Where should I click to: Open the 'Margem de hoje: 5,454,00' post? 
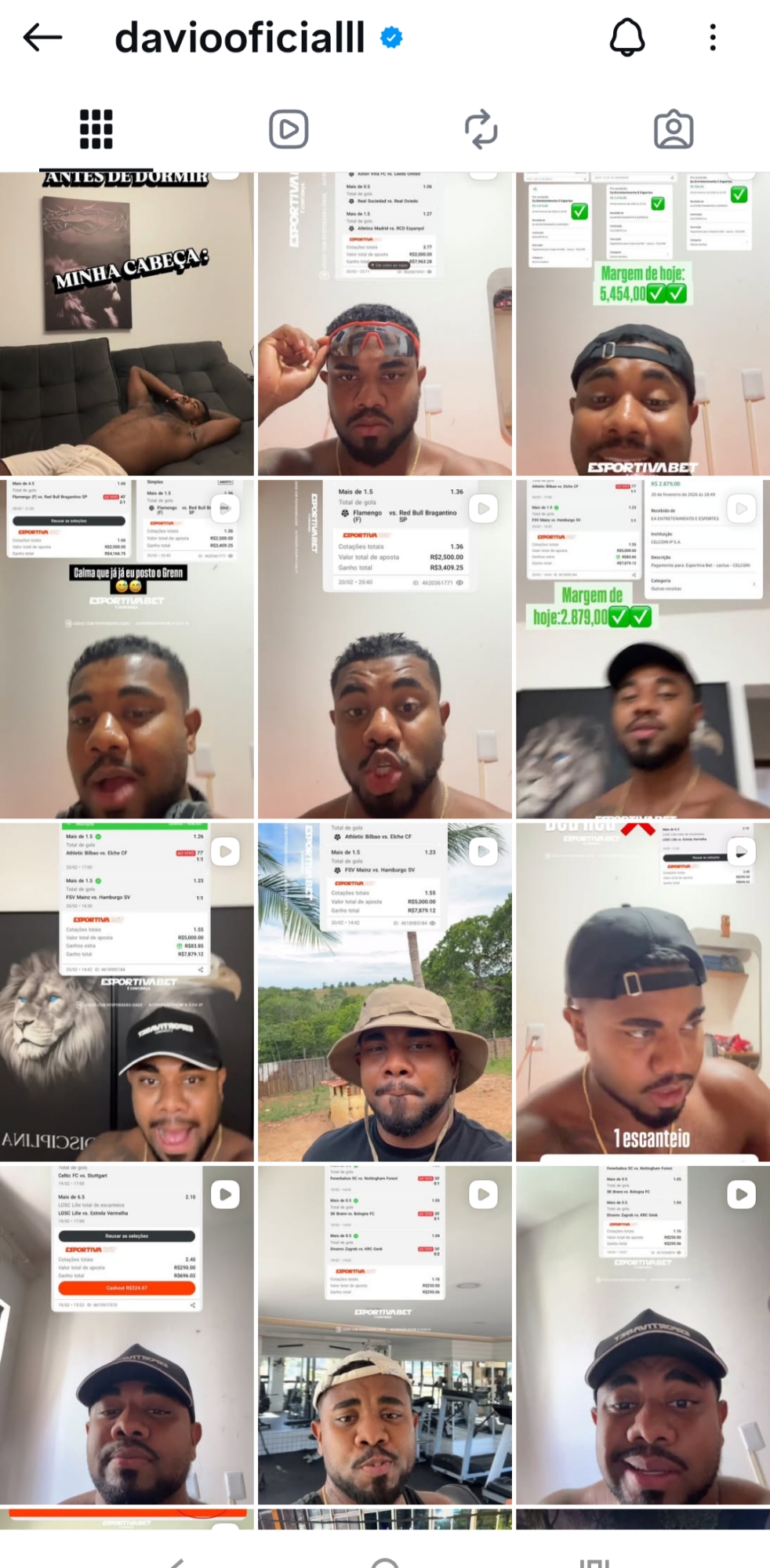[642, 323]
